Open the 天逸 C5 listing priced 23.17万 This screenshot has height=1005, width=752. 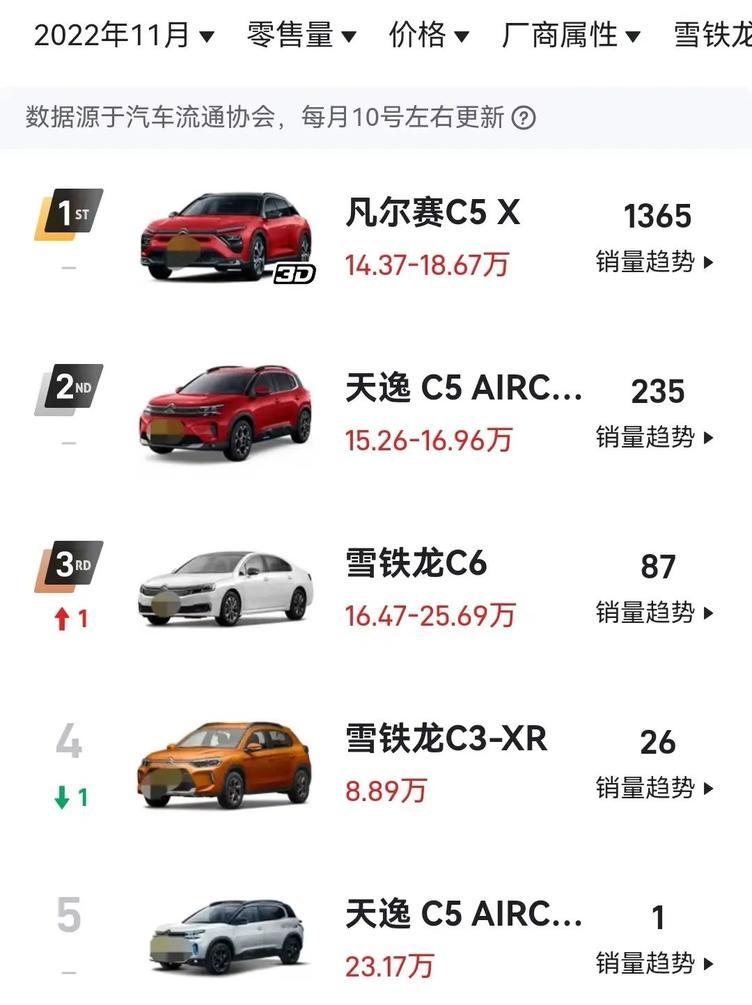pyautogui.click(x=463, y=914)
